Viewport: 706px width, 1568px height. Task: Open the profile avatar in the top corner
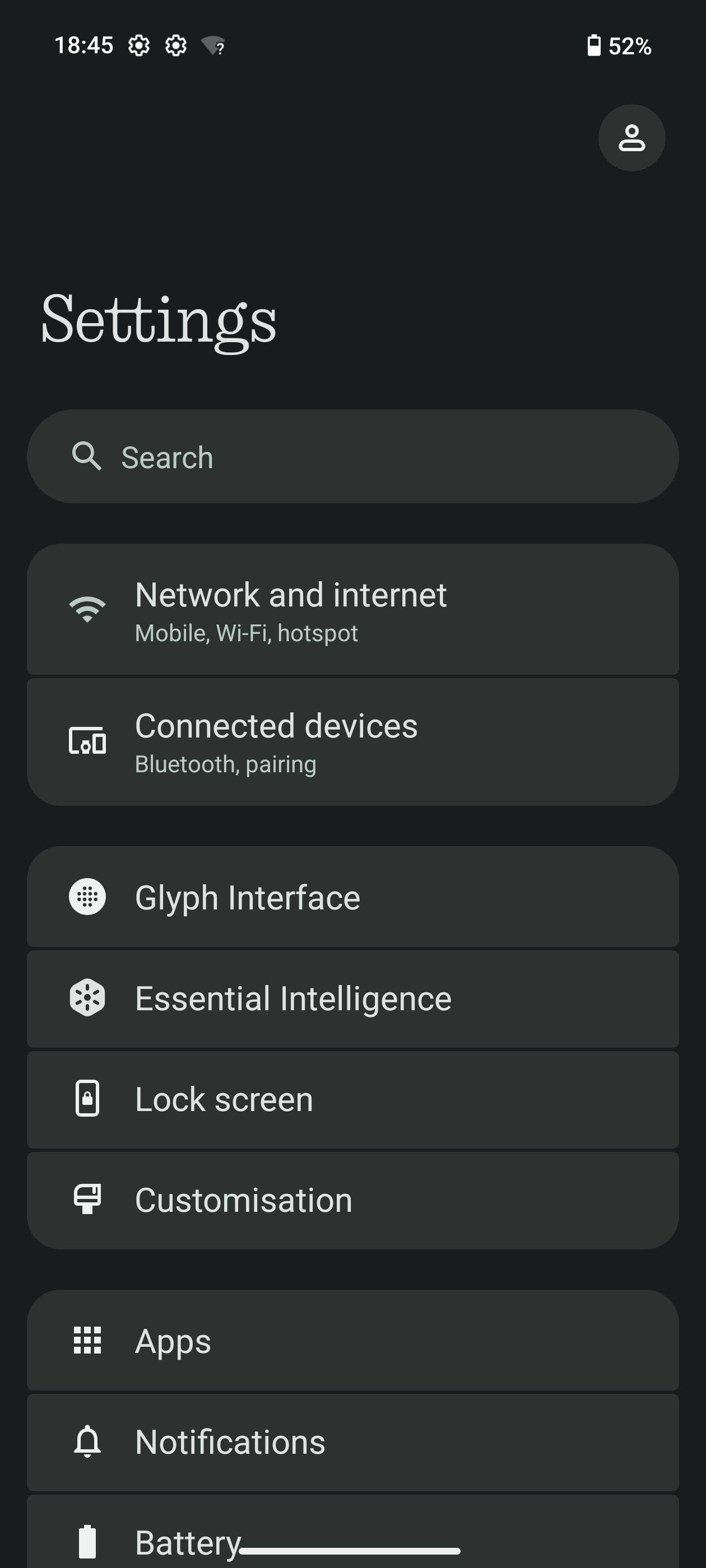(631, 138)
